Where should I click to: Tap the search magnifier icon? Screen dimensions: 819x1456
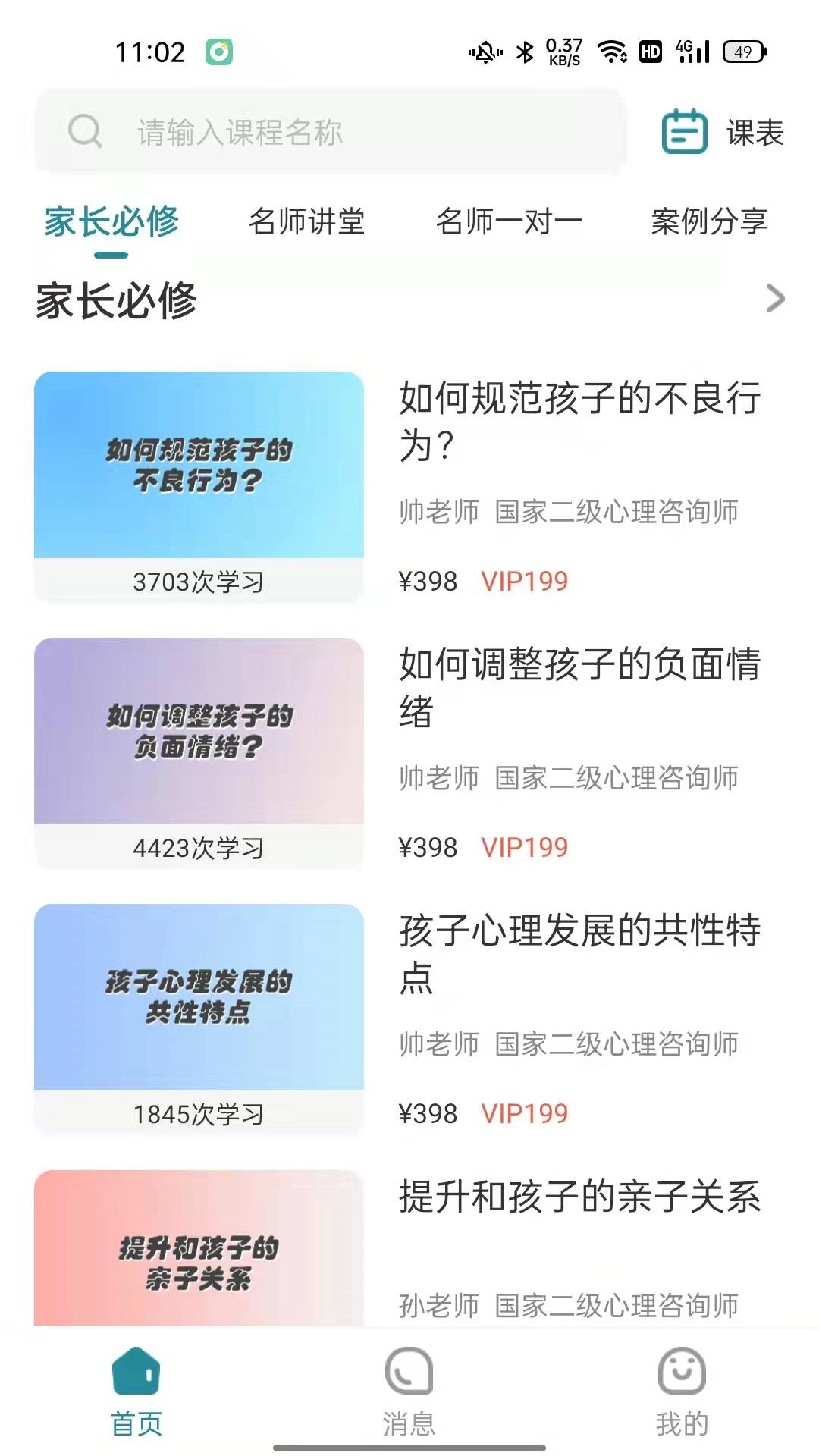[x=86, y=131]
